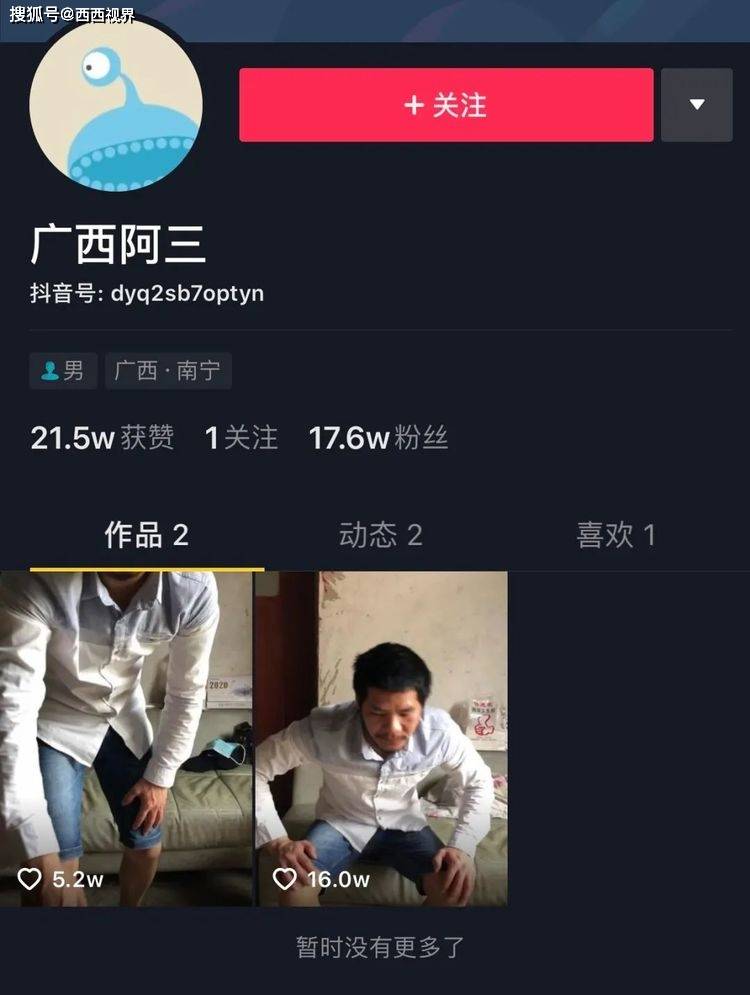This screenshot has width=750, height=995.
Task: Switch to the 喜欢 tab
Action: (615, 535)
